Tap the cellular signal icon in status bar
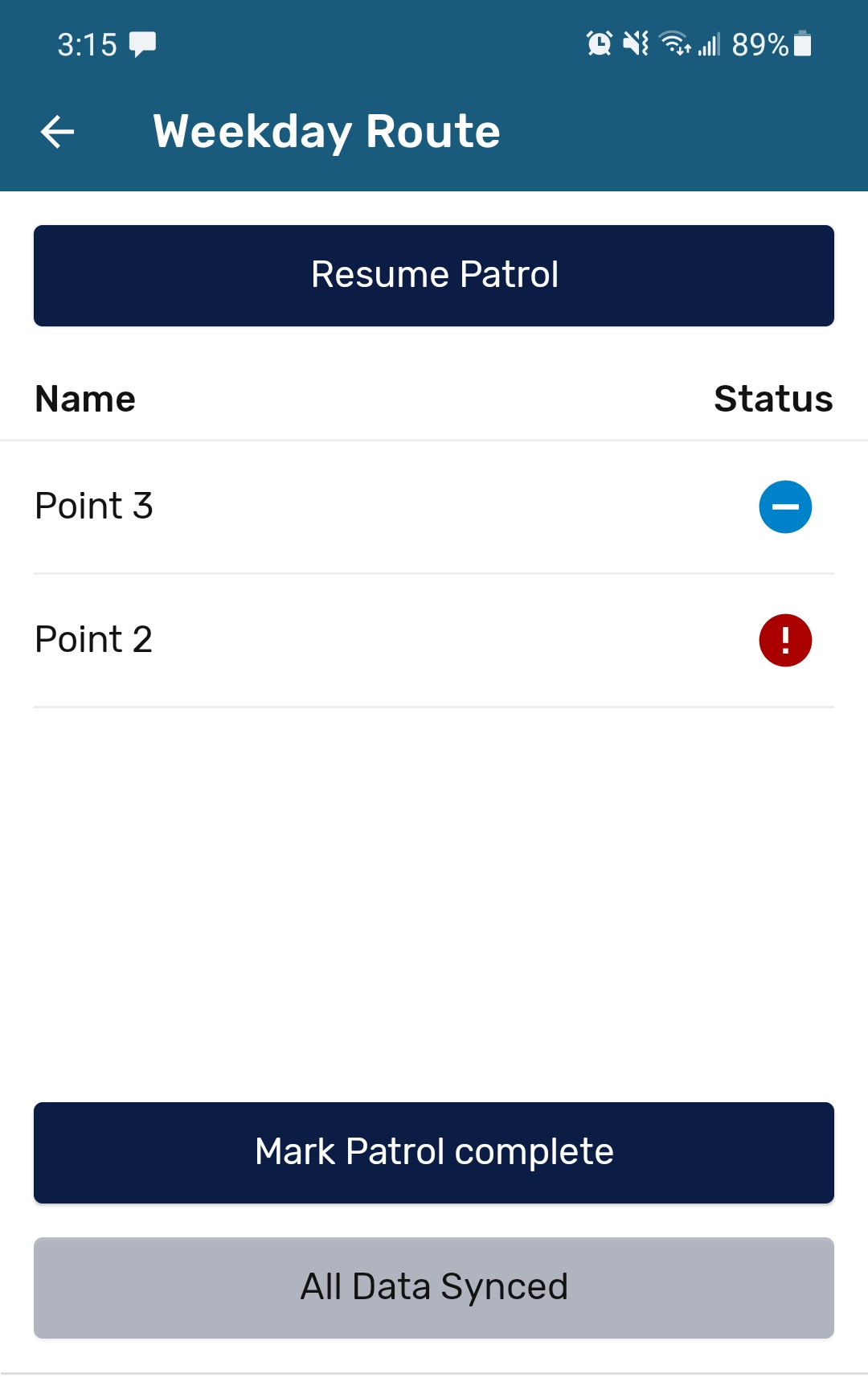Screen dimensions: 868x1386 (x=710, y=46)
